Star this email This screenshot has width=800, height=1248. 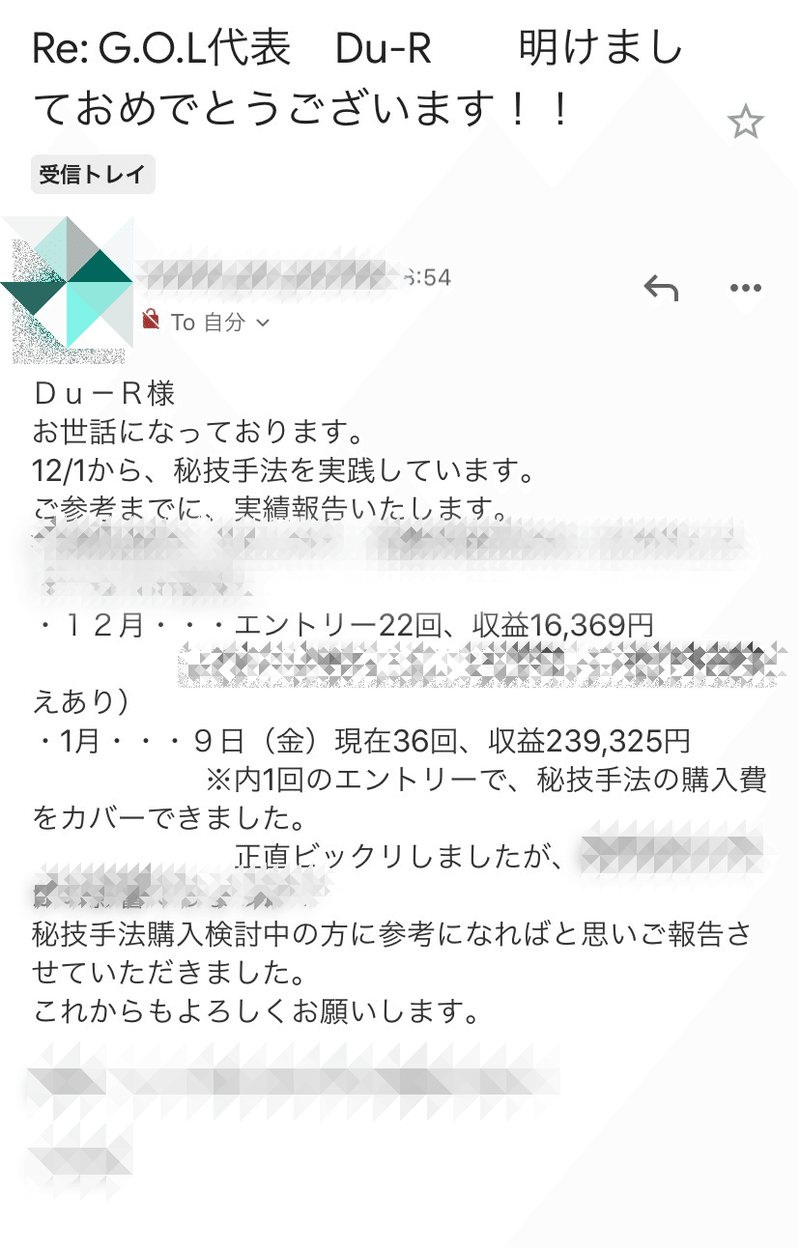[x=745, y=123]
